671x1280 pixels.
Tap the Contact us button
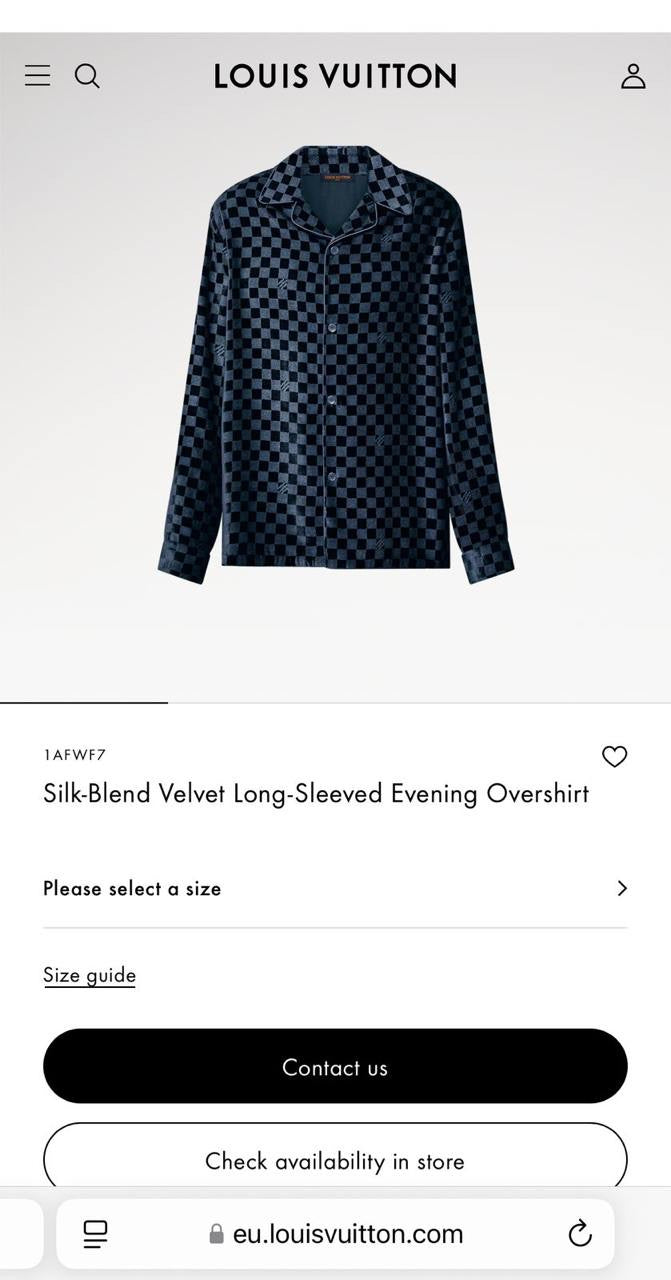click(335, 1067)
